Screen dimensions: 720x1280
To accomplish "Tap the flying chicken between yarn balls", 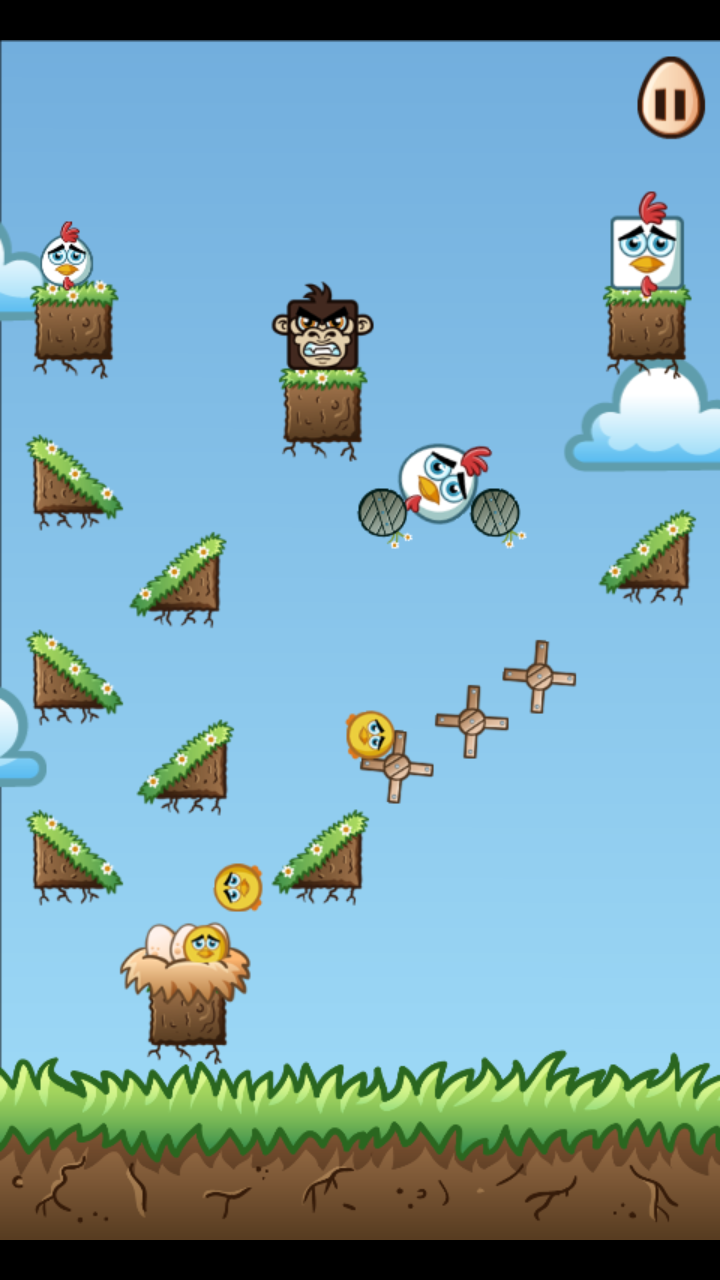I will coord(440,484).
